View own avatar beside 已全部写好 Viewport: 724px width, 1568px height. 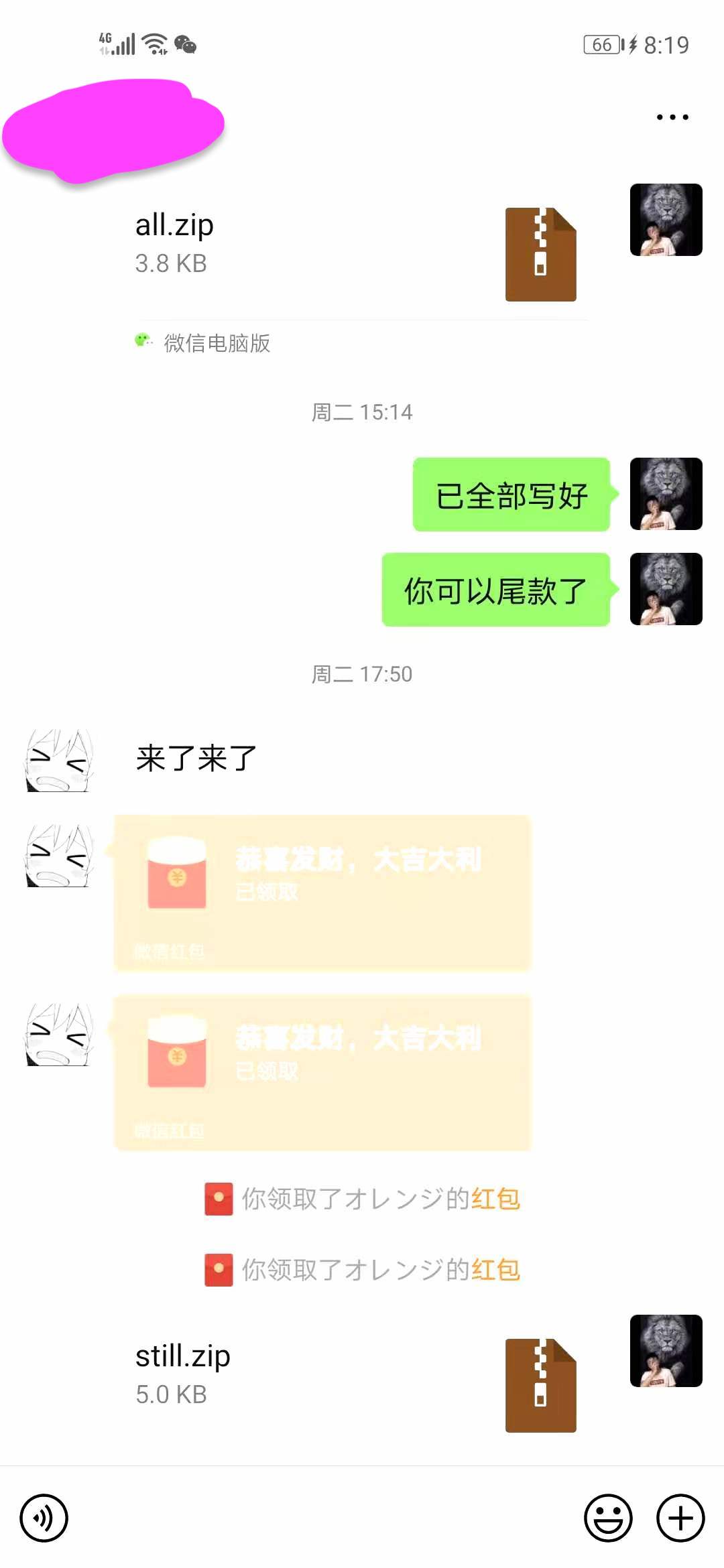pos(666,494)
